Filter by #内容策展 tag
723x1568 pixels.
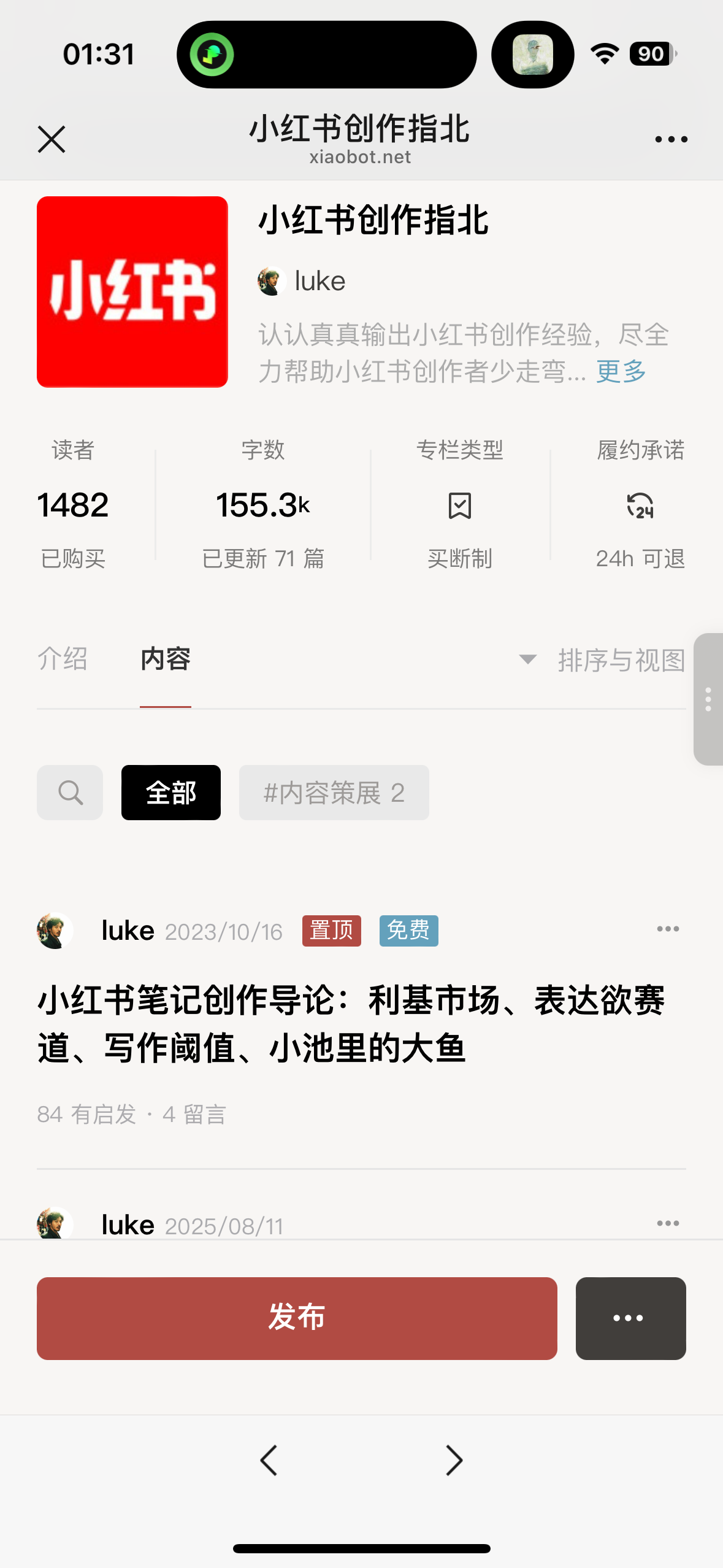(334, 793)
